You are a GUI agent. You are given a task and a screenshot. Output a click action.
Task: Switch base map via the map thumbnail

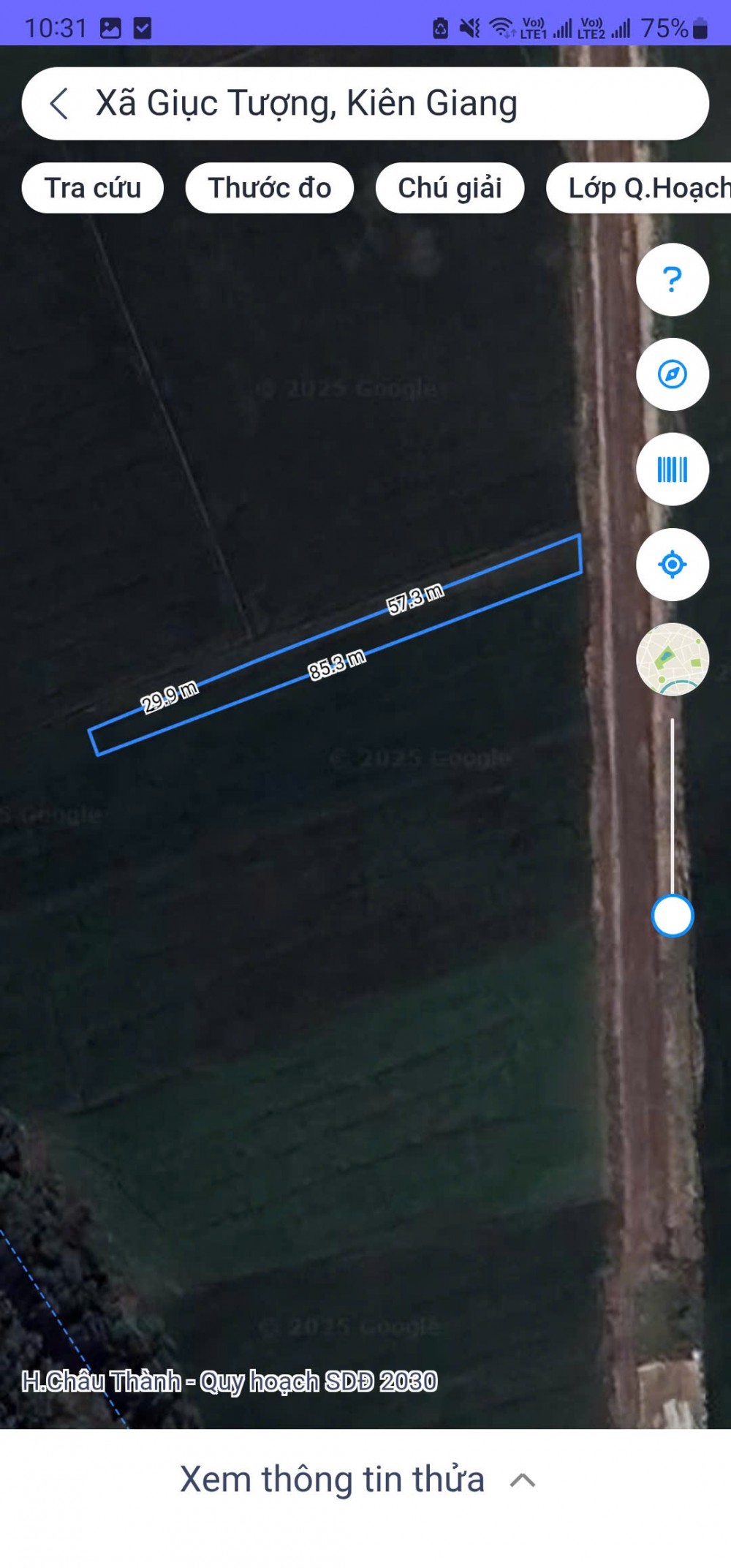672,659
